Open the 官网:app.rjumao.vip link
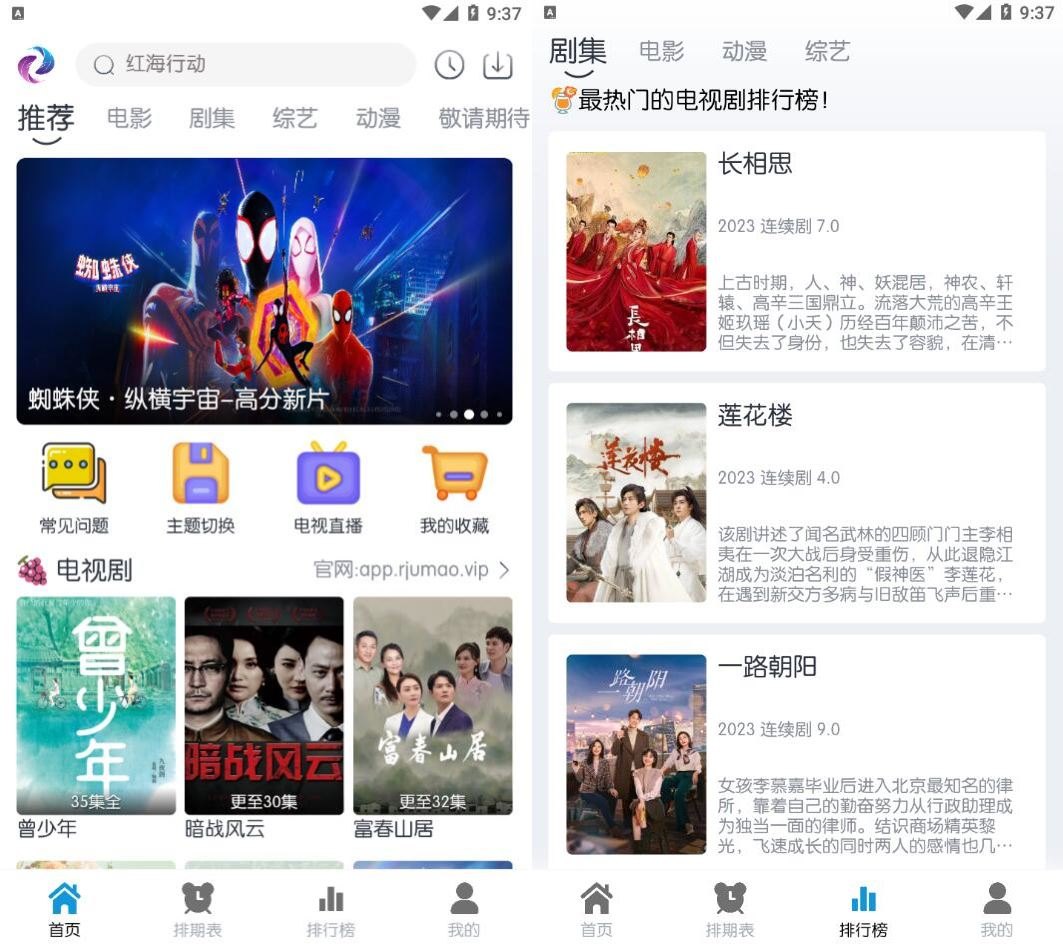1063x948 pixels. 411,570
